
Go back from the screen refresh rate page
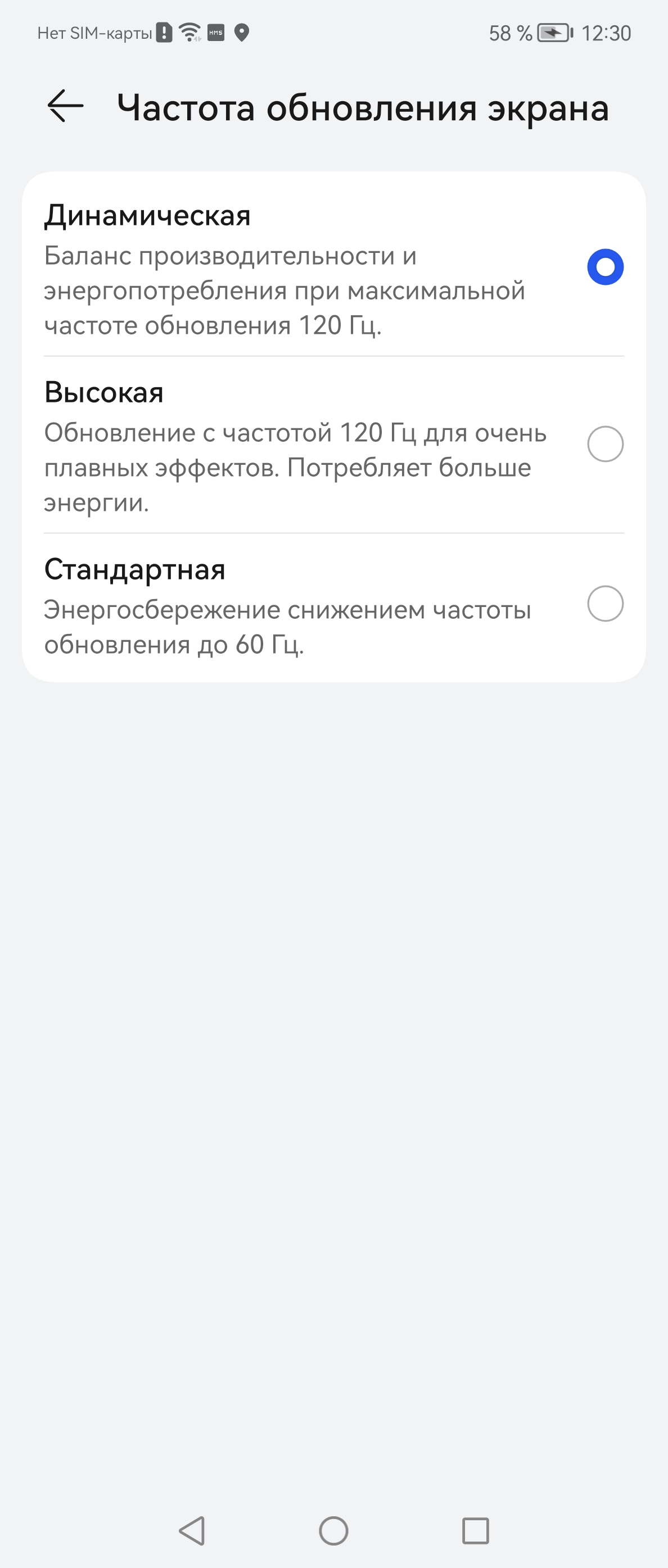point(65,107)
